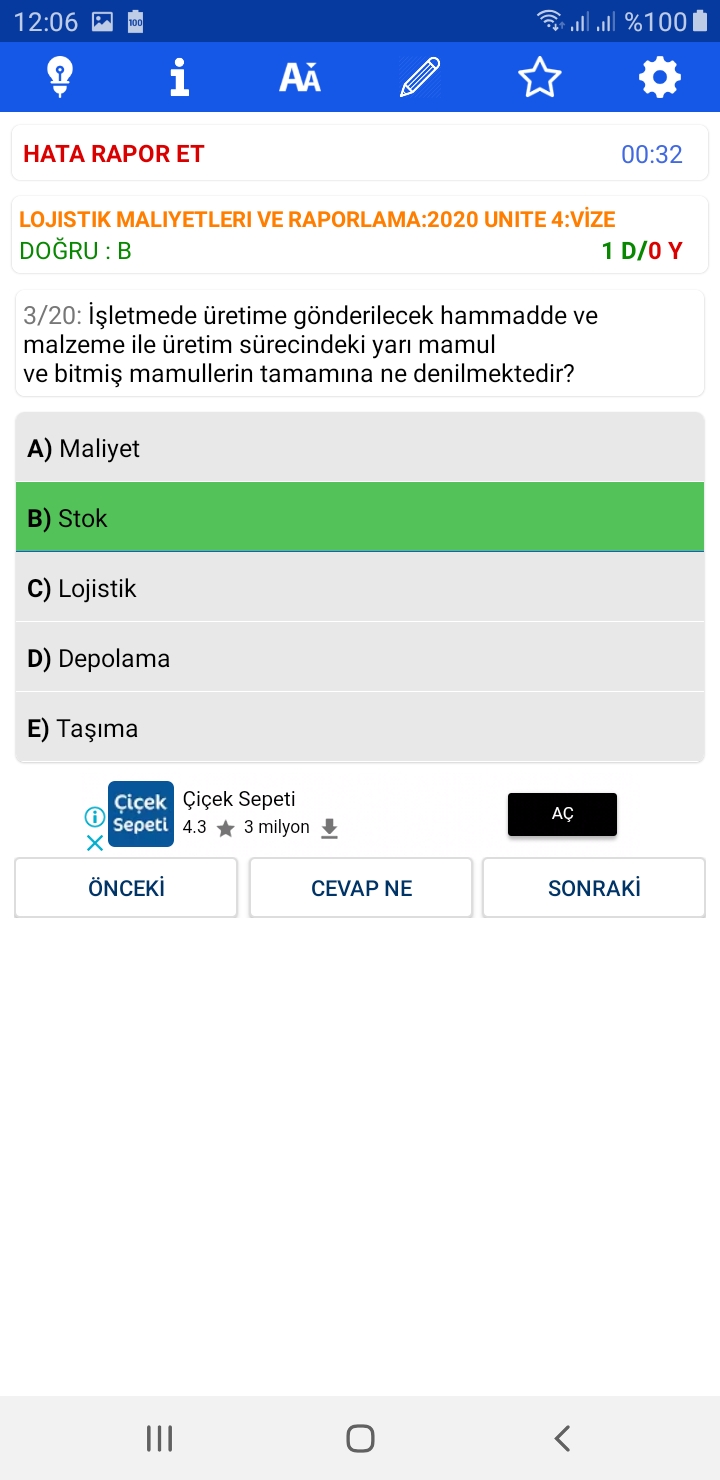Go to the next question with SONRAKİ
This screenshot has width=720, height=1480.
tap(594, 888)
